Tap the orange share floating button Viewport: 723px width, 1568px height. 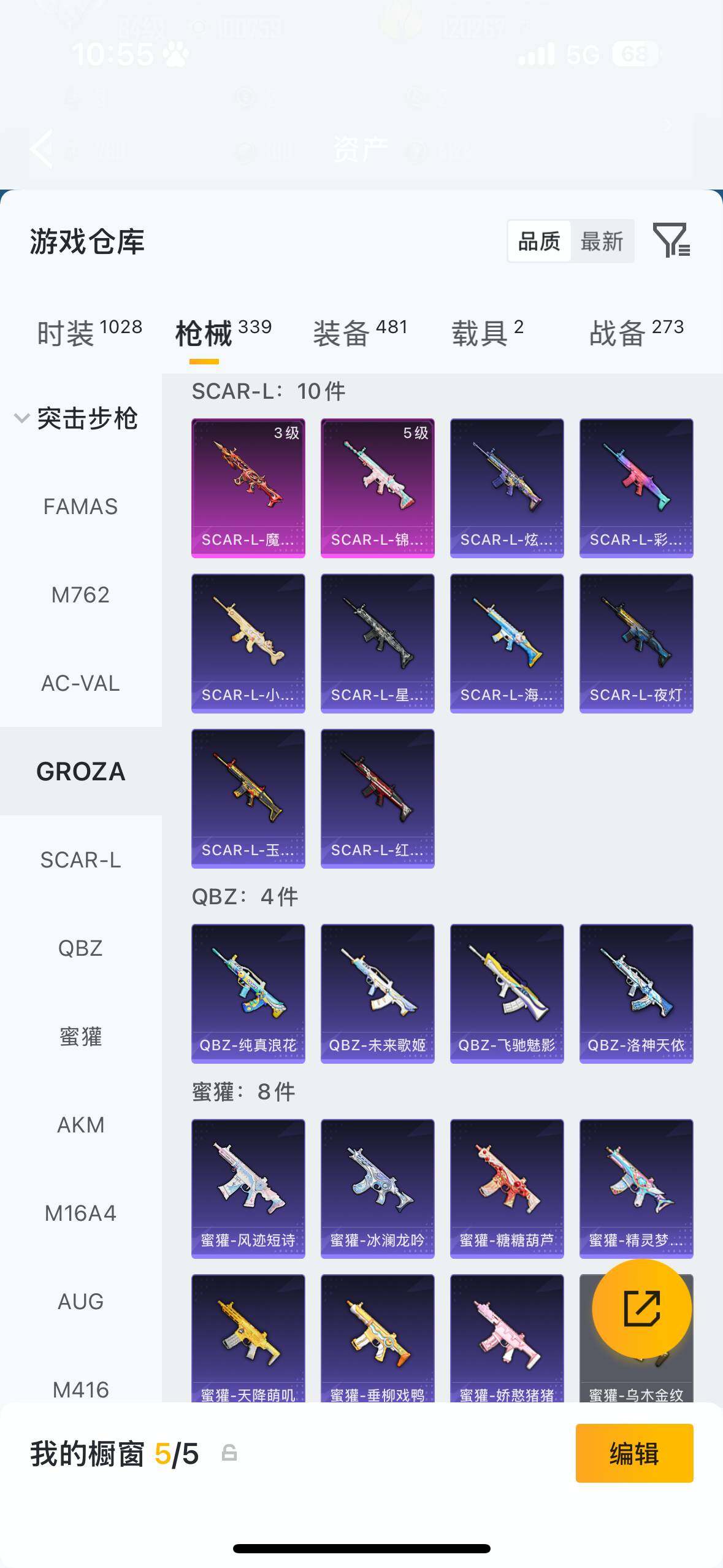pos(641,1308)
